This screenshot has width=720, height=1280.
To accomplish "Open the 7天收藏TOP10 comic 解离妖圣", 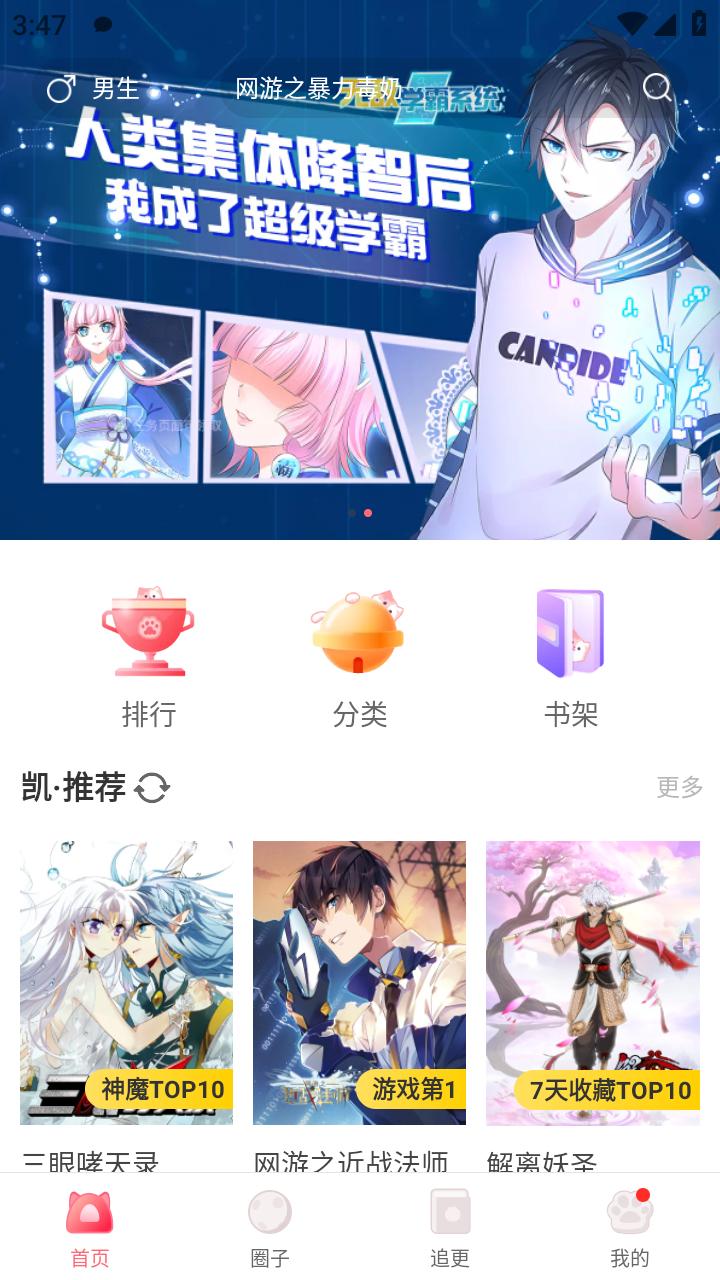I will click(x=592, y=983).
